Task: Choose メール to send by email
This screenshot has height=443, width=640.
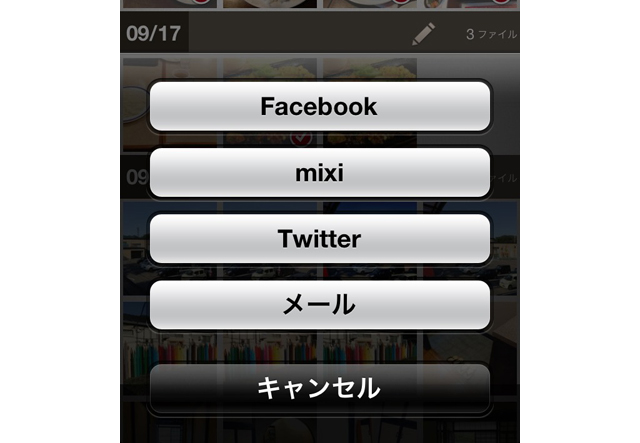Action: point(319,305)
